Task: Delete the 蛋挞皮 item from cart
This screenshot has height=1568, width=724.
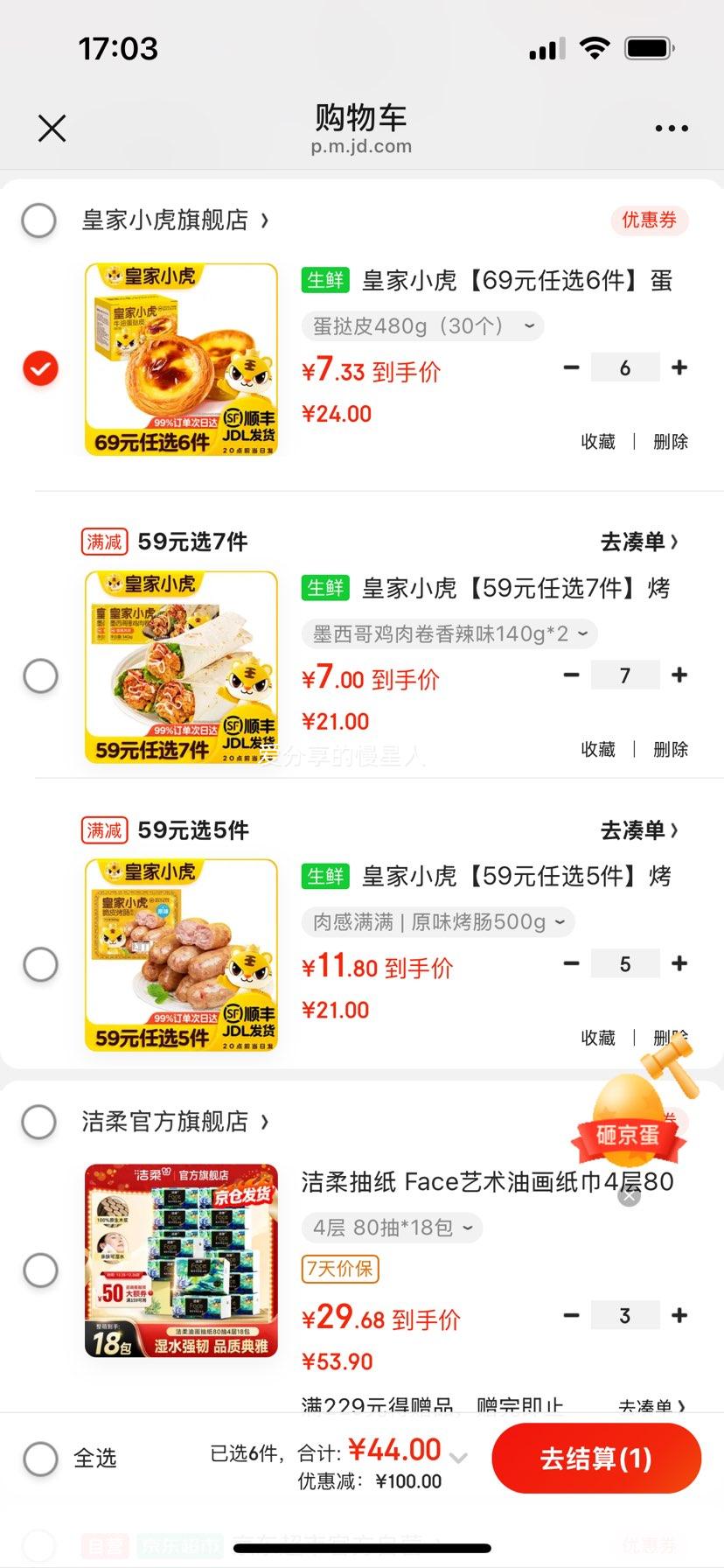Action: (x=671, y=442)
